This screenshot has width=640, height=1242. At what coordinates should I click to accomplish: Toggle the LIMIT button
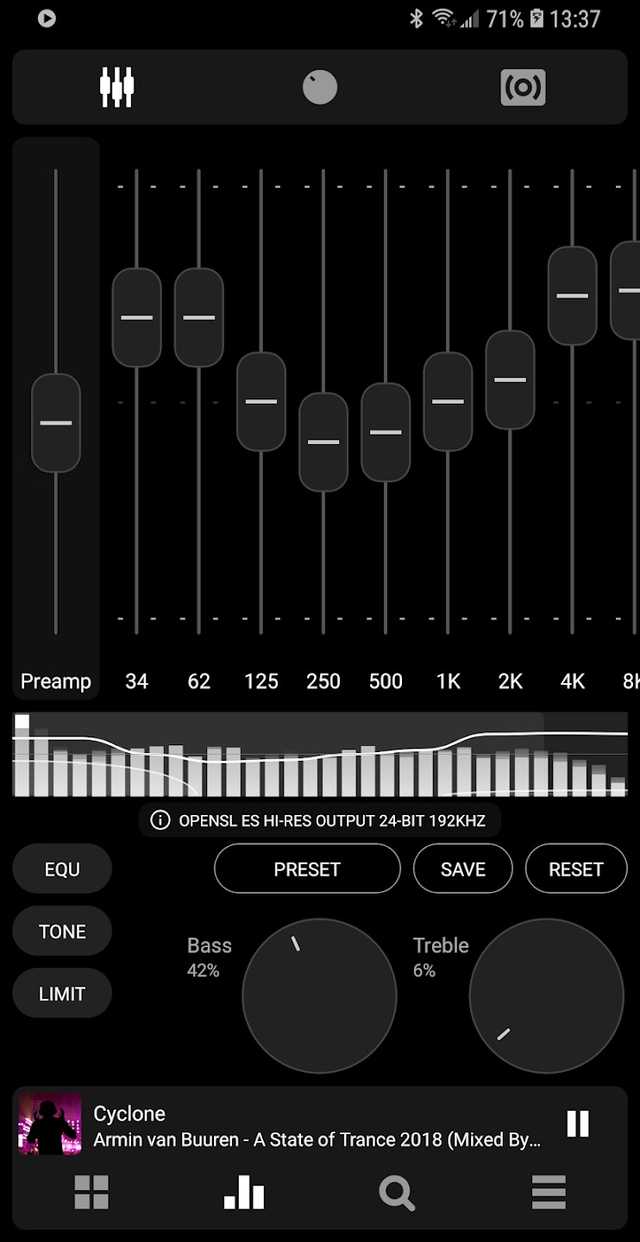click(x=62, y=993)
